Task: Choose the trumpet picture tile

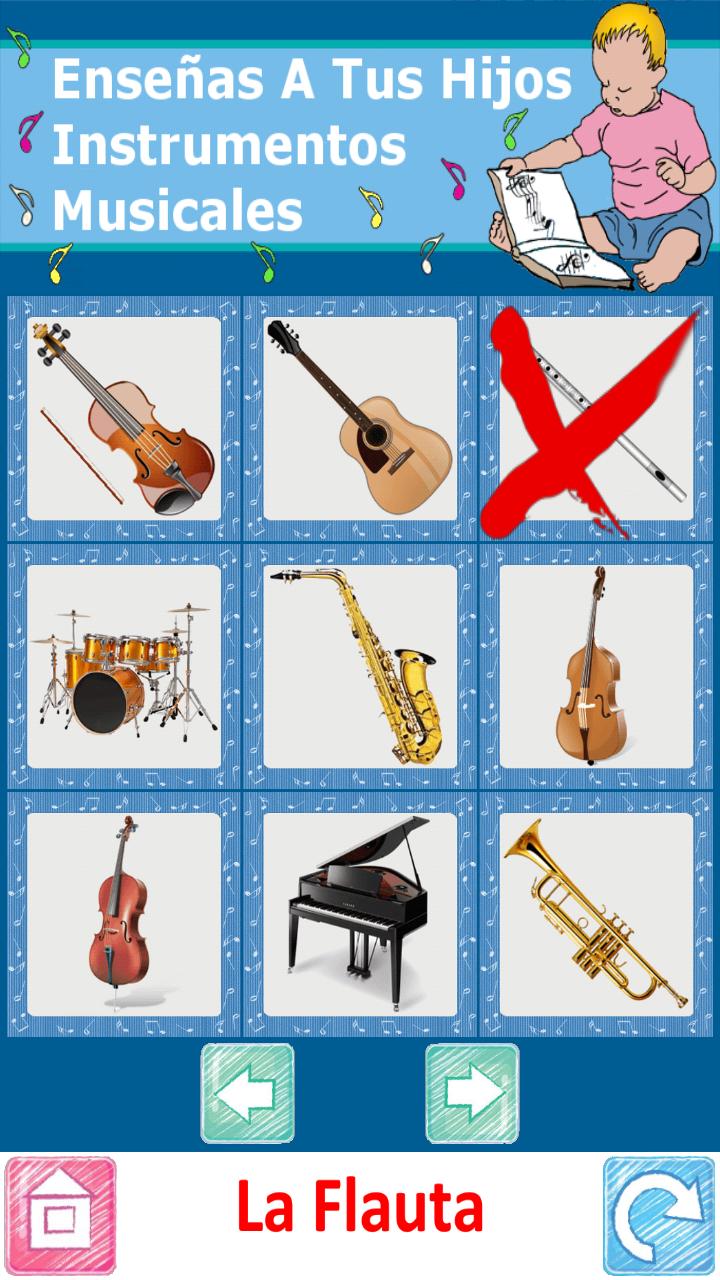Action: [596, 914]
